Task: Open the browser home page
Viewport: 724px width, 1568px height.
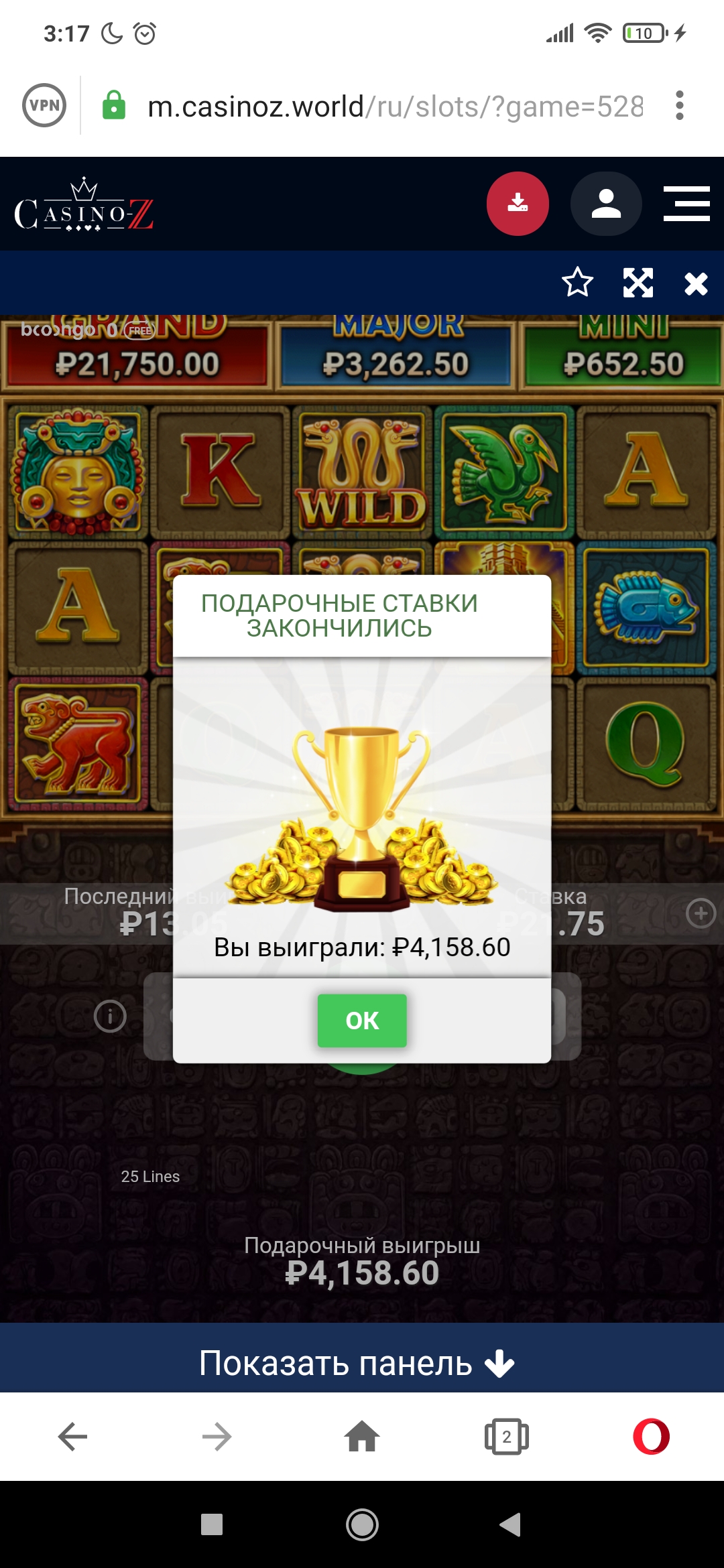Action: click(362, 1437)
